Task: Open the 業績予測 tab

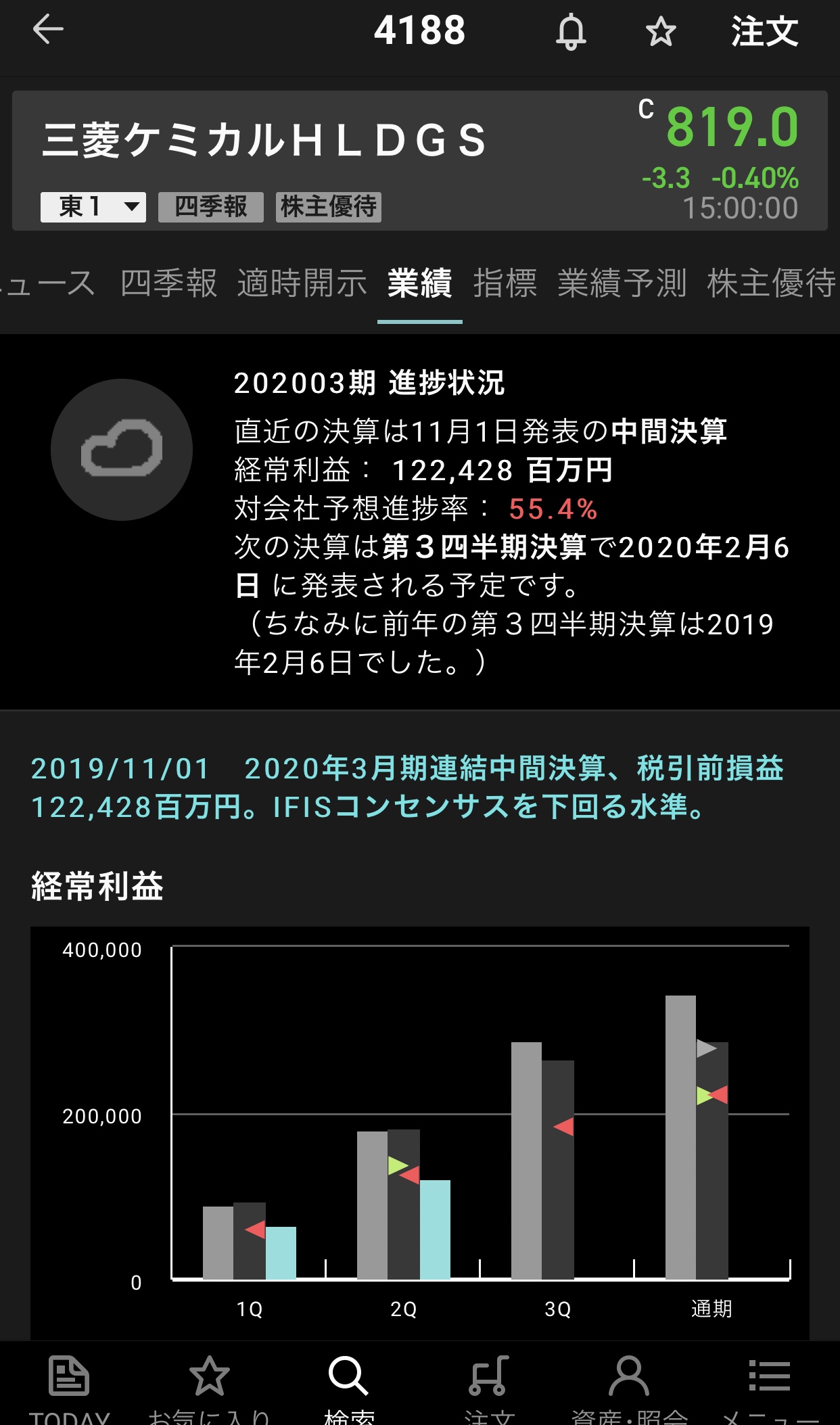Action: pos(622,283)
